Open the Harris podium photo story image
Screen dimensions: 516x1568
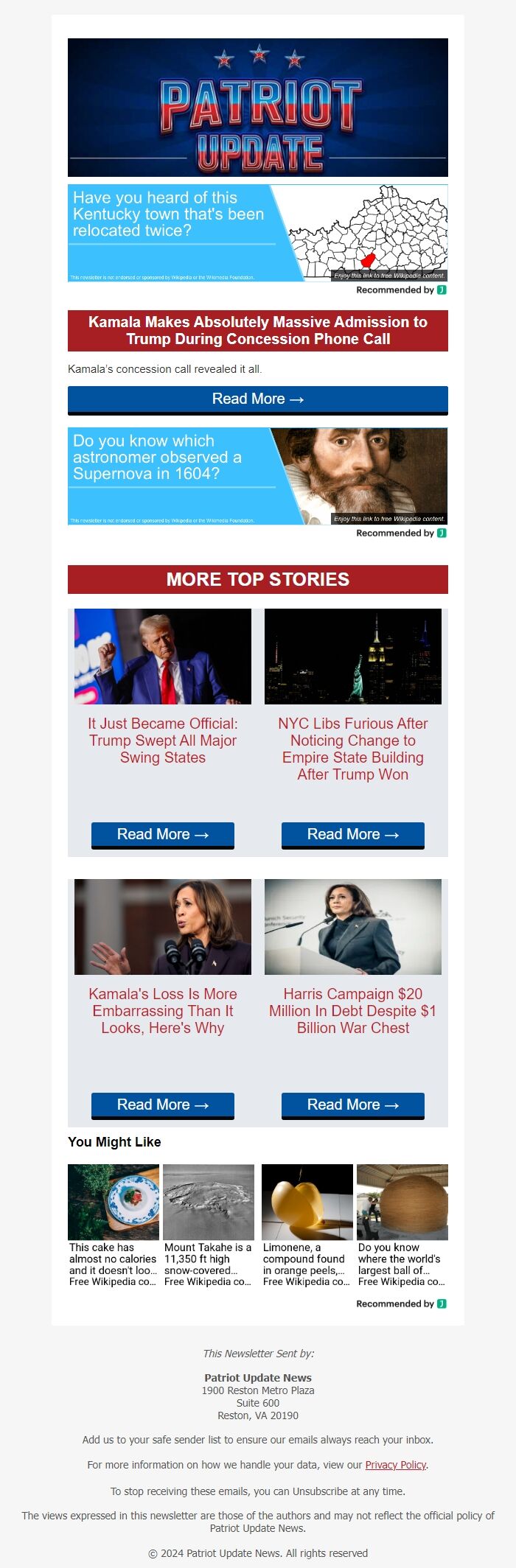tap(353, 927)
